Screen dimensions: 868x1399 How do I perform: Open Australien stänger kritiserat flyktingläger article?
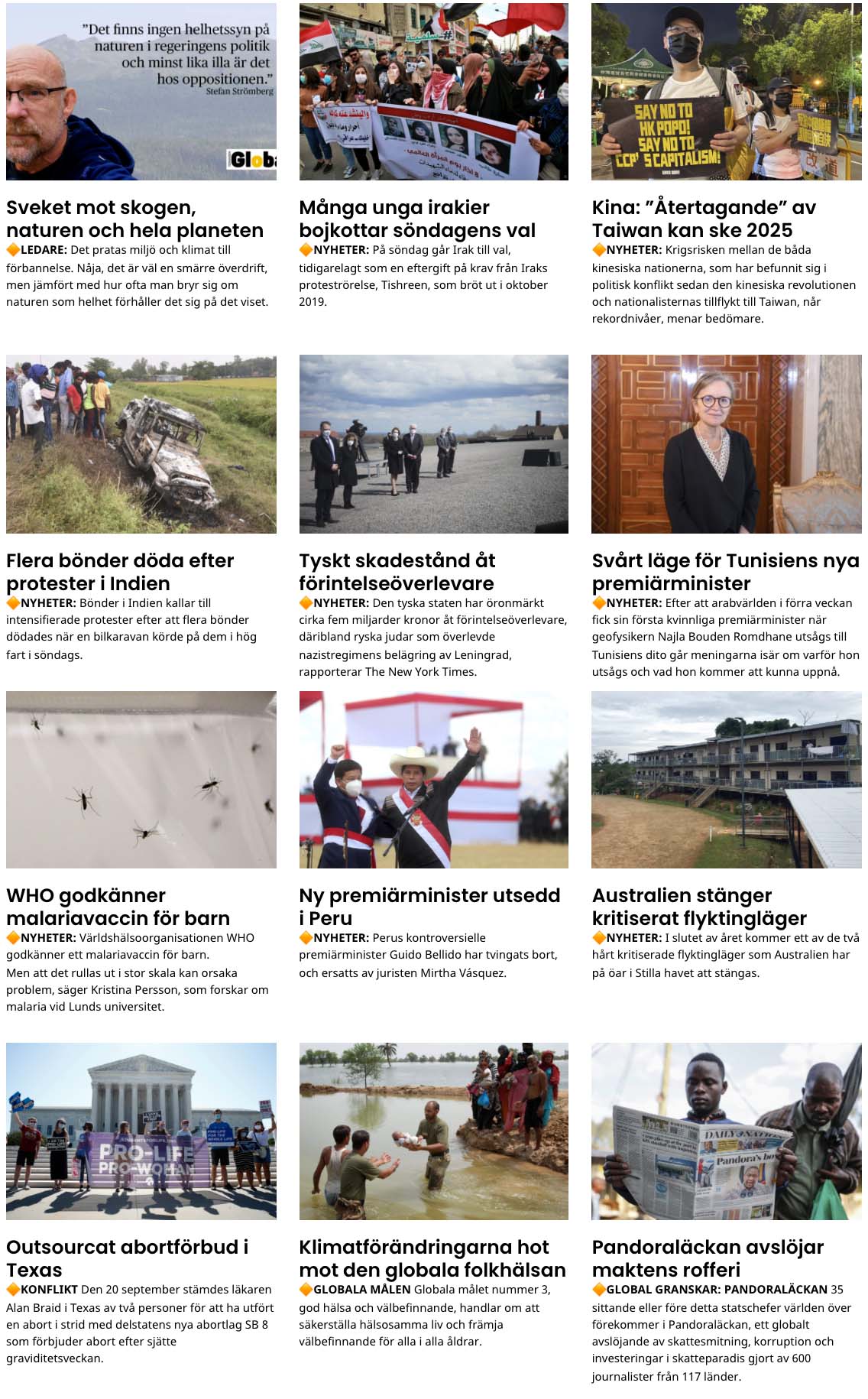tap(699, 907)
